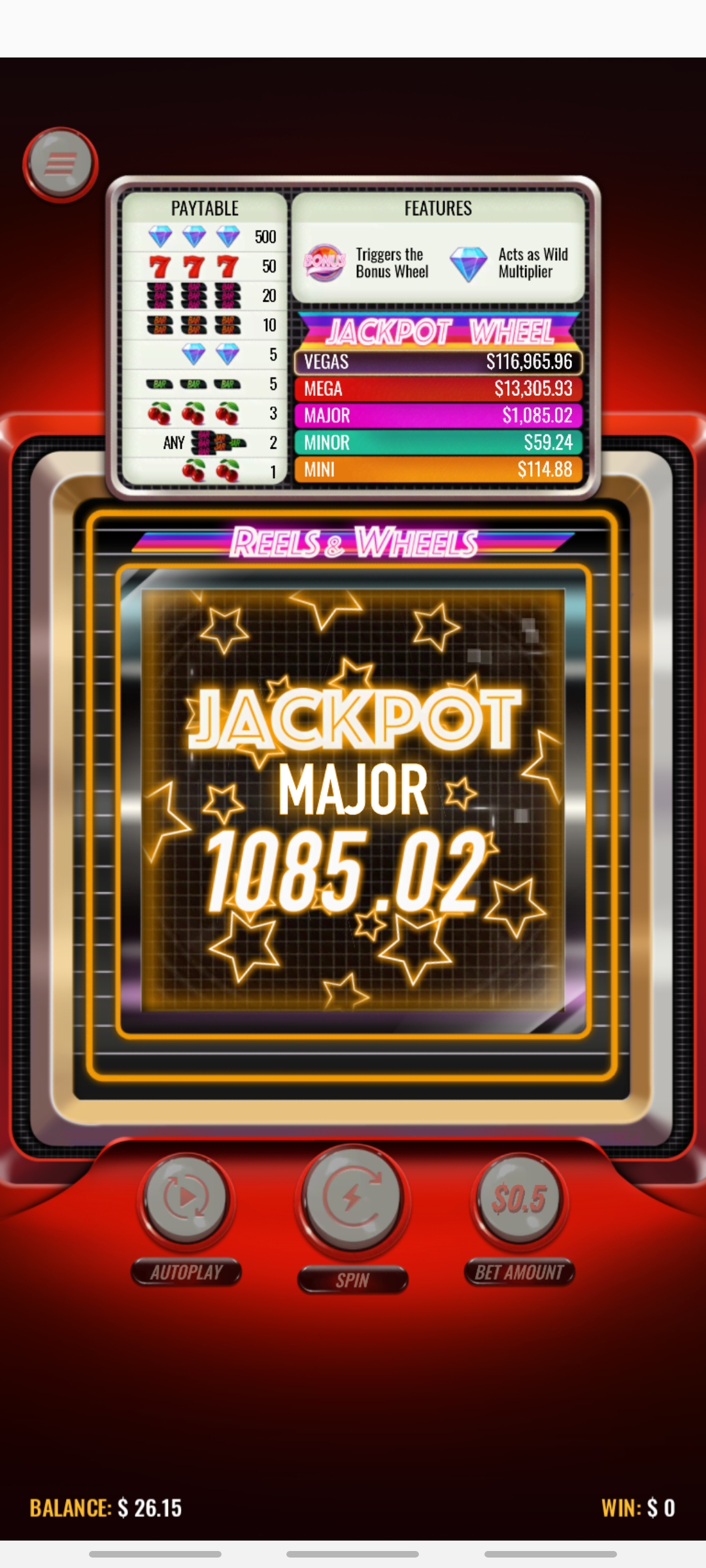Open the hamburger menu button
This screenshot has height=1568, width=706.
pos(60,164)
